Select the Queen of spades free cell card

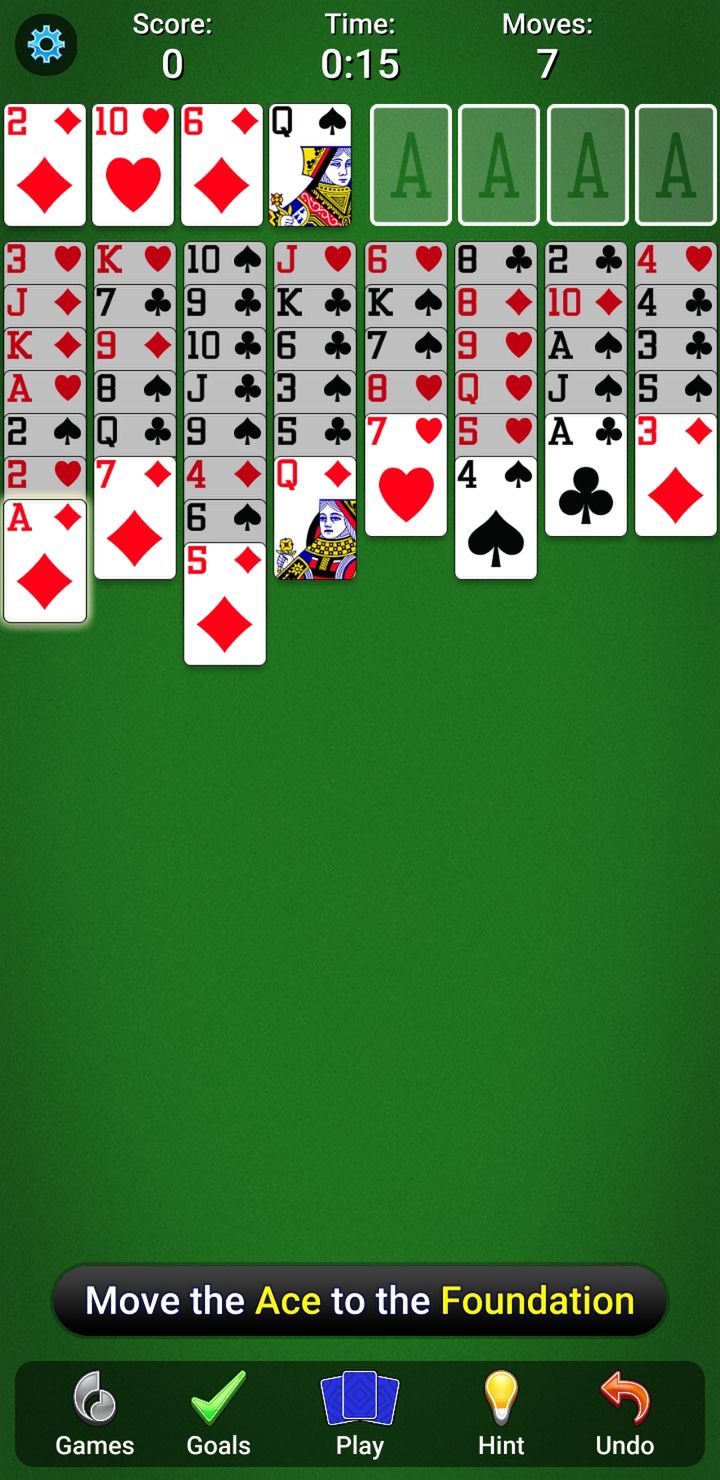point(310,165)
